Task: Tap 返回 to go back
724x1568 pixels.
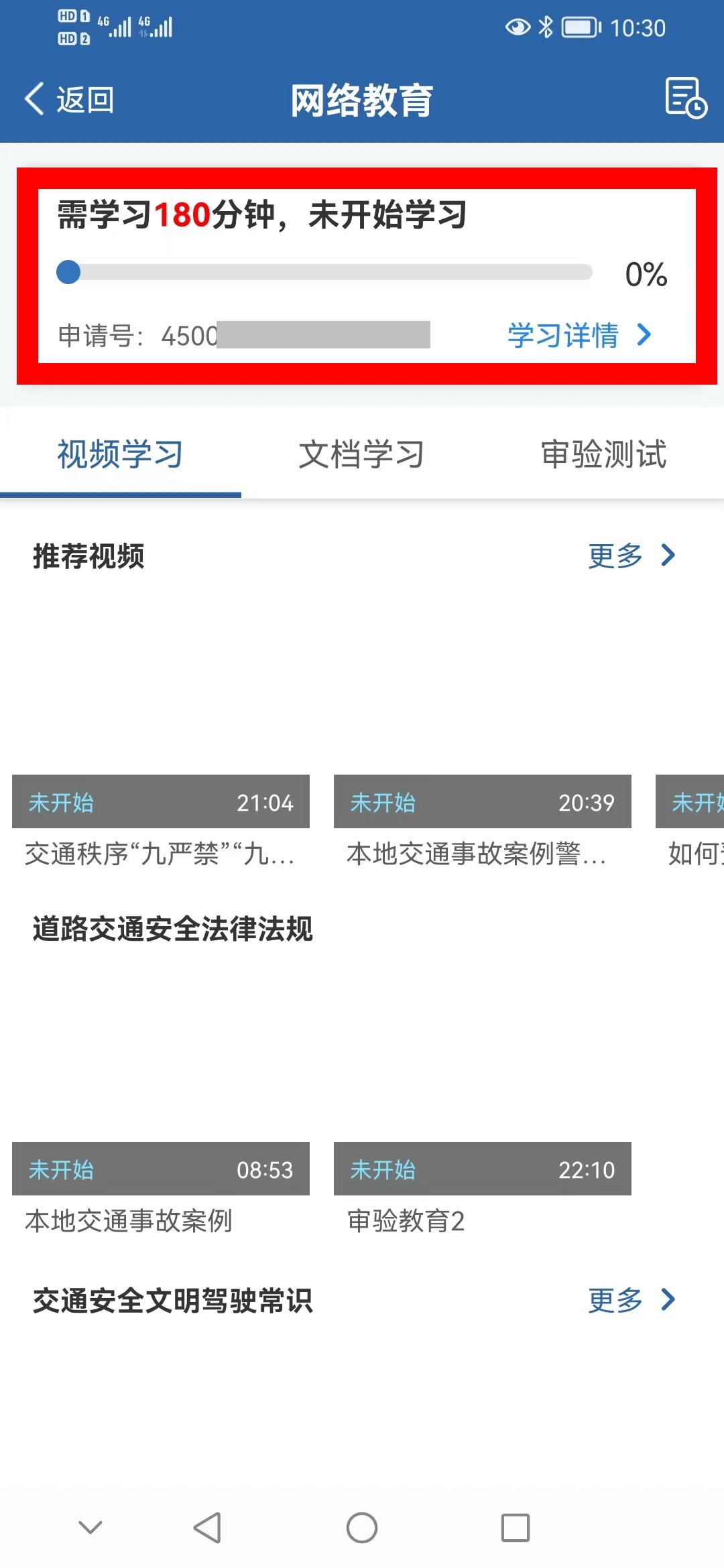Action: 70,100
